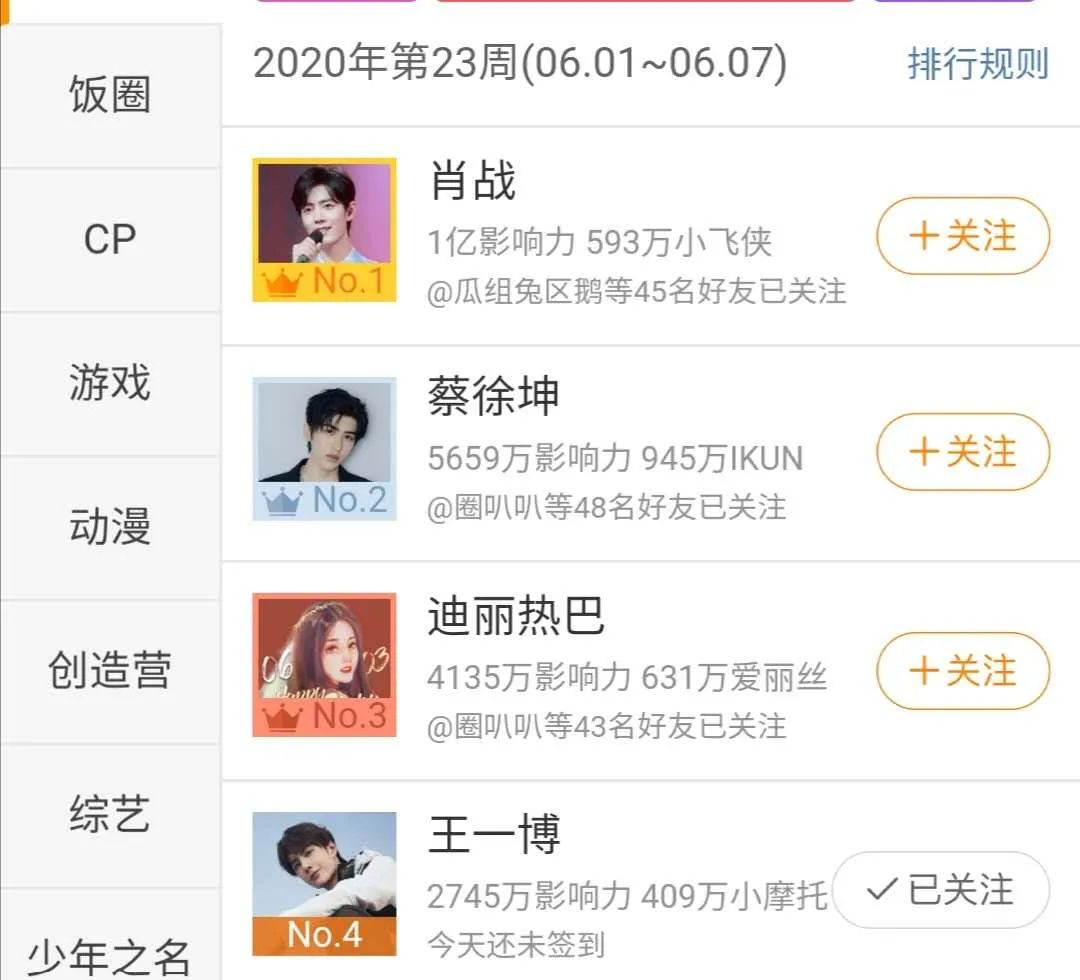Screen dimensions: 1080x980
Task: Switch to the 游戏 category
Action: pos(110,384)
